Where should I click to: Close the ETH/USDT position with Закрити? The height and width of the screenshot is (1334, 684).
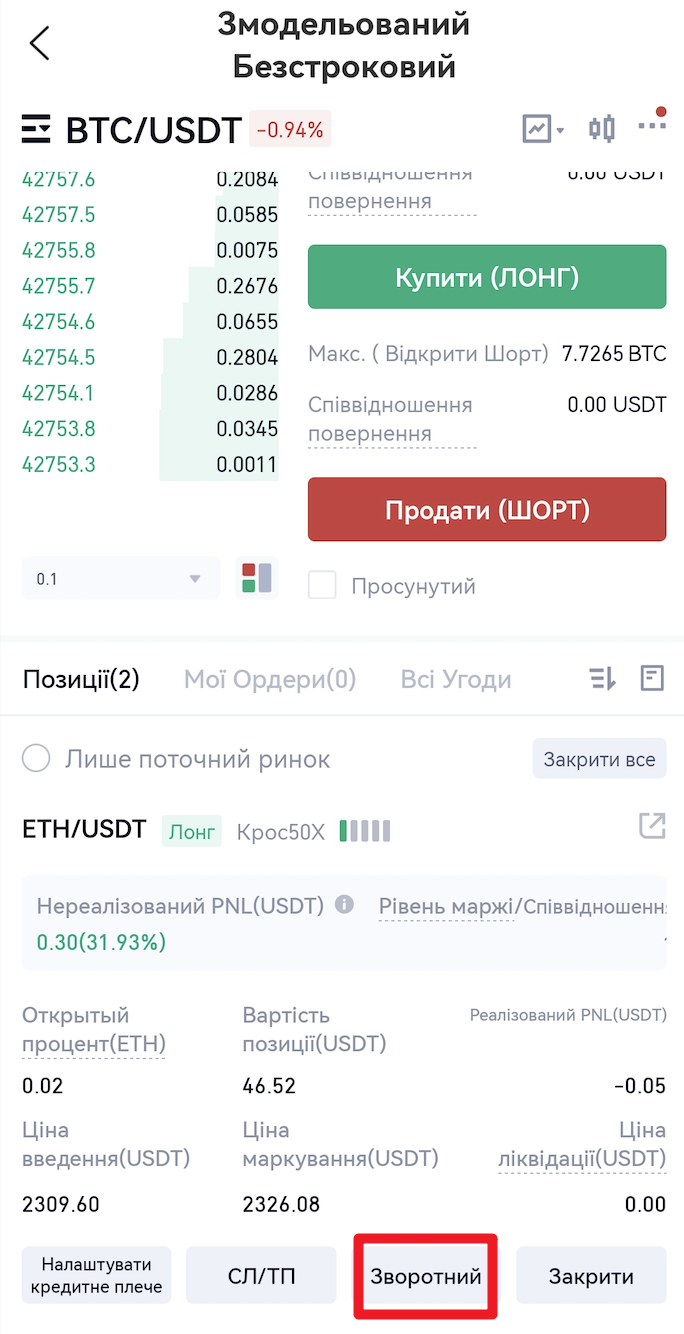tap(591, 1276)
